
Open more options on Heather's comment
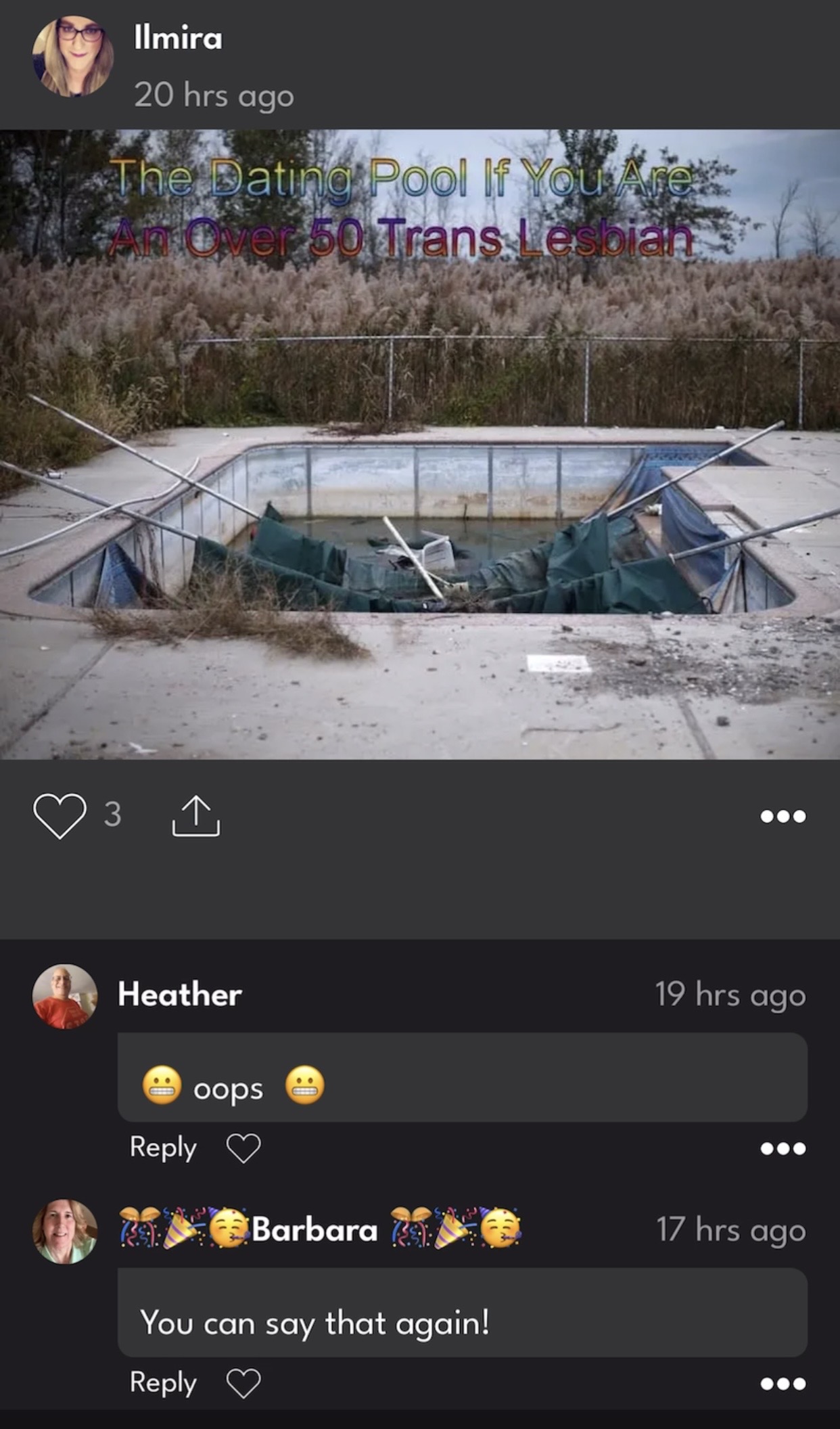point(783,1148)
